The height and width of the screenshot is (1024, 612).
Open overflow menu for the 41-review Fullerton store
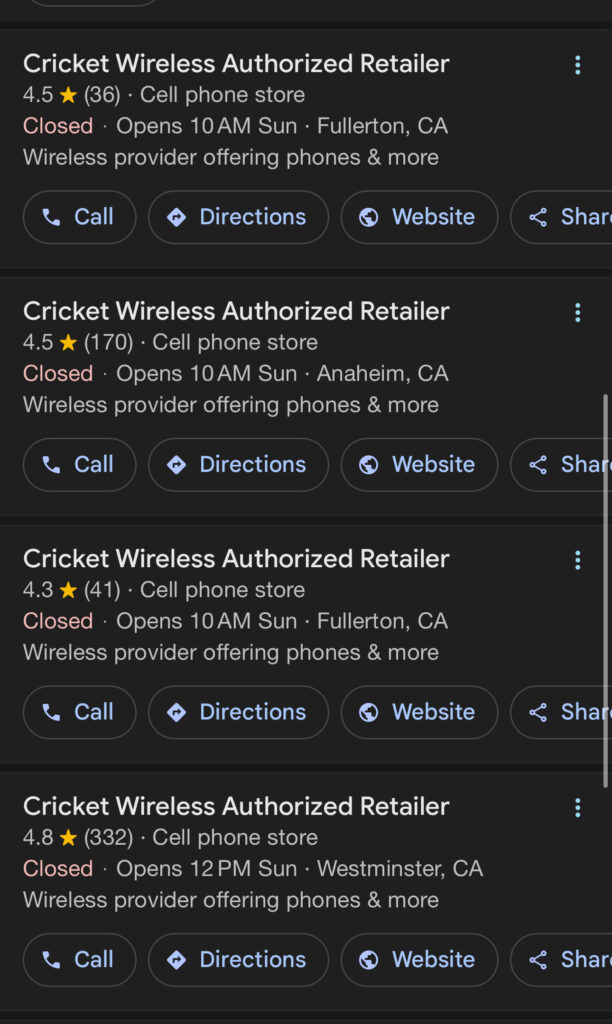pos(577,560)
